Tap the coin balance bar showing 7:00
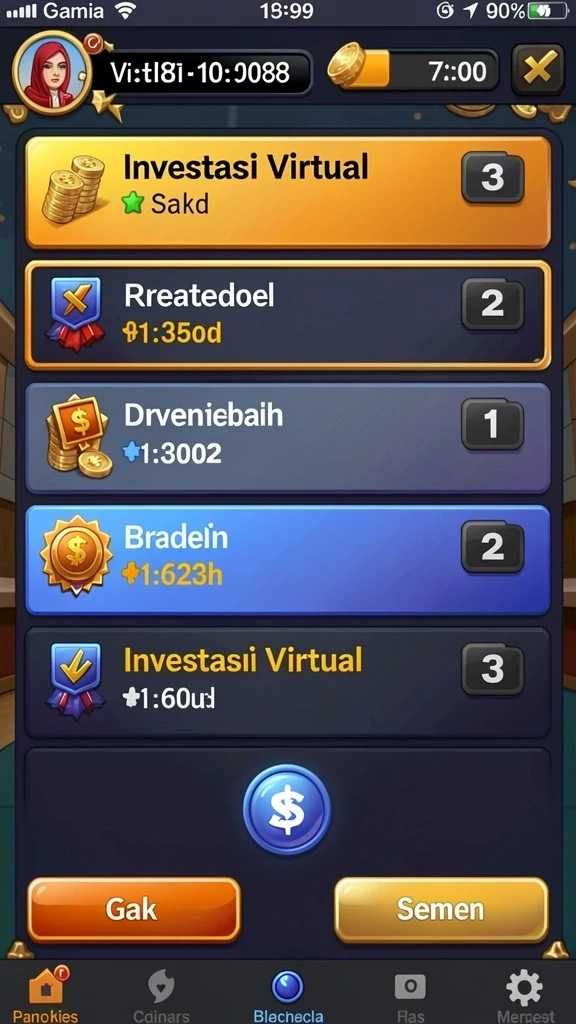This screenshot has height=1024, width=576. [x=413, y=71]
